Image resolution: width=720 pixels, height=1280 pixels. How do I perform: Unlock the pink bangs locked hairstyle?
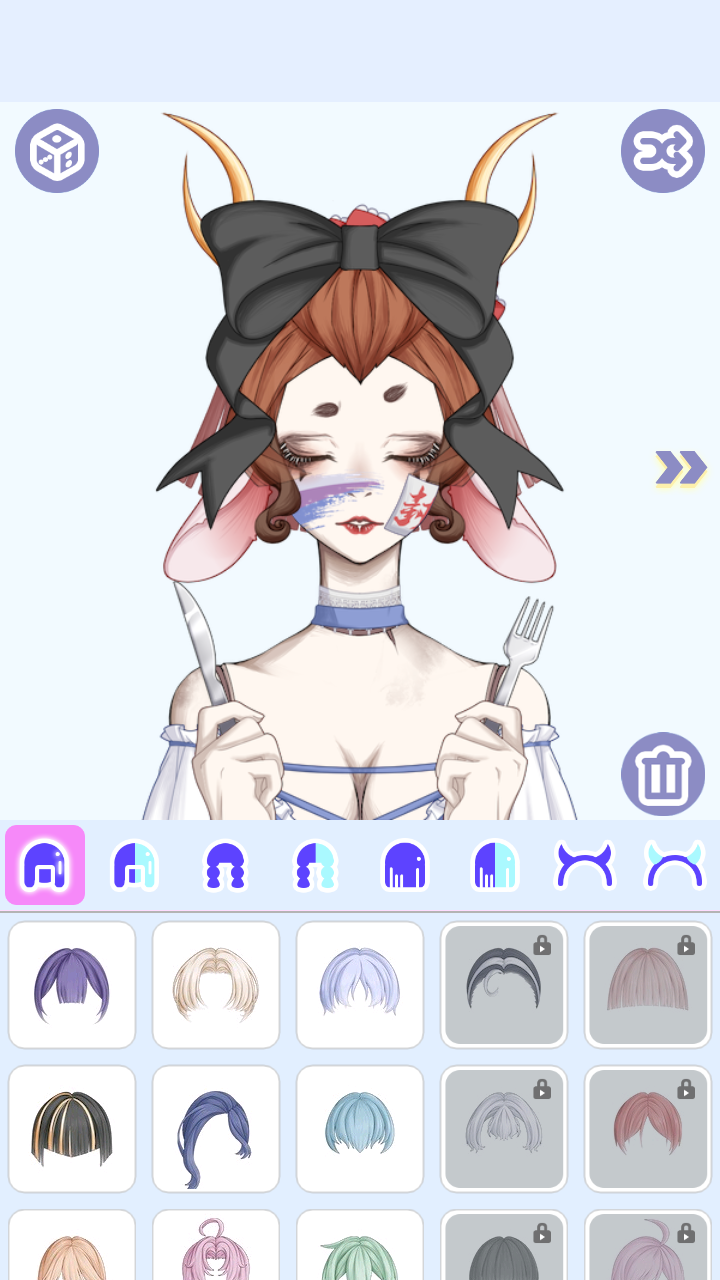tap(648, 985)
